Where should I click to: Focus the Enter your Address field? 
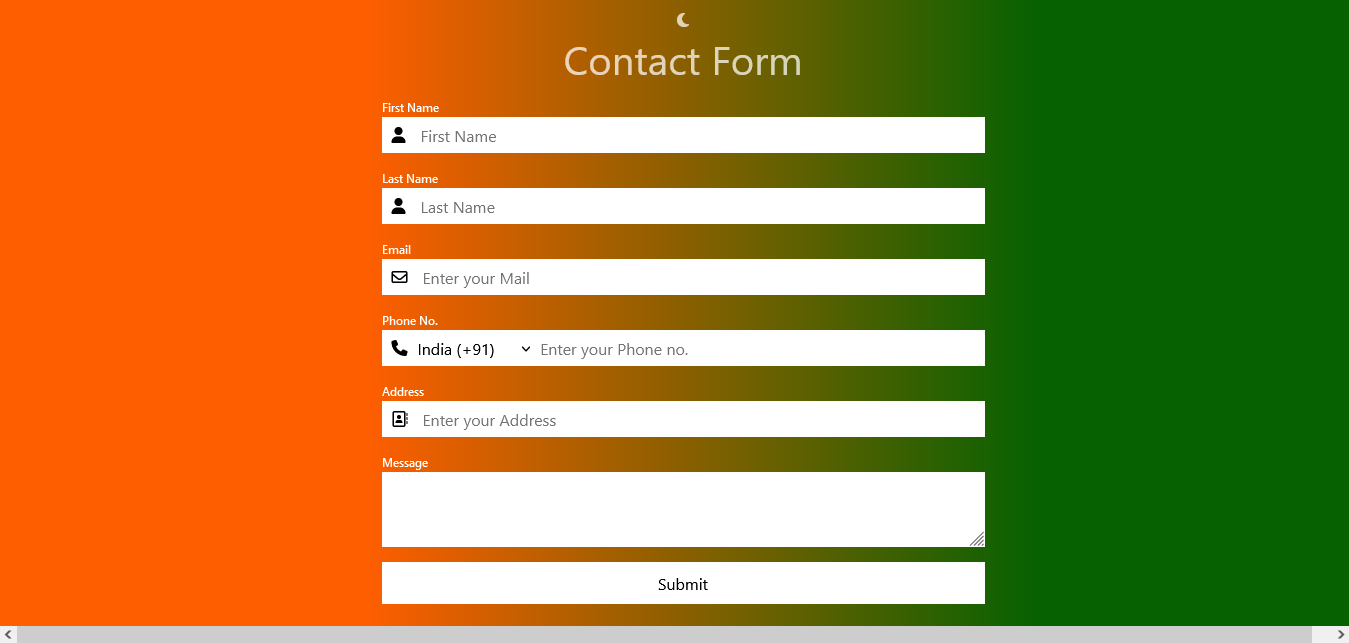700,420
